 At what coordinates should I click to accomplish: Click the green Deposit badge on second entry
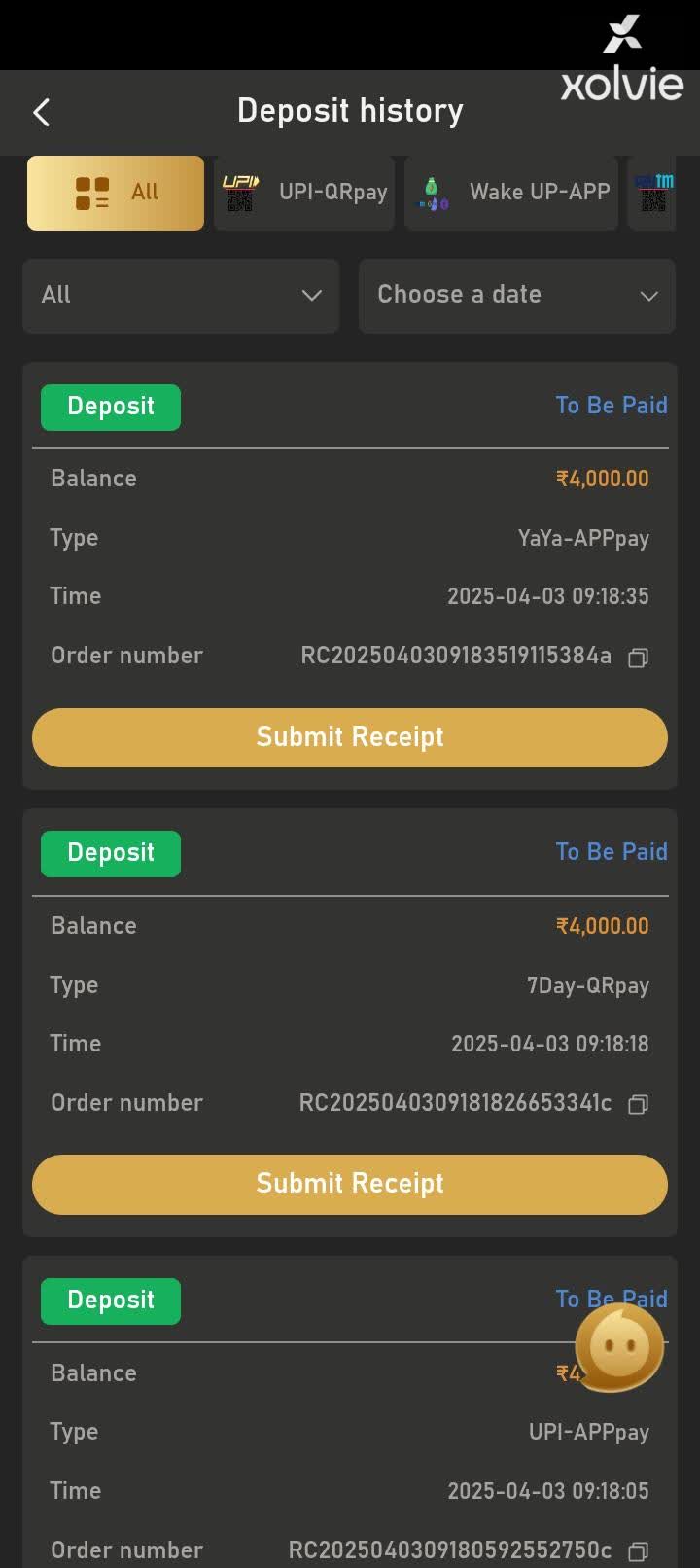110,853
